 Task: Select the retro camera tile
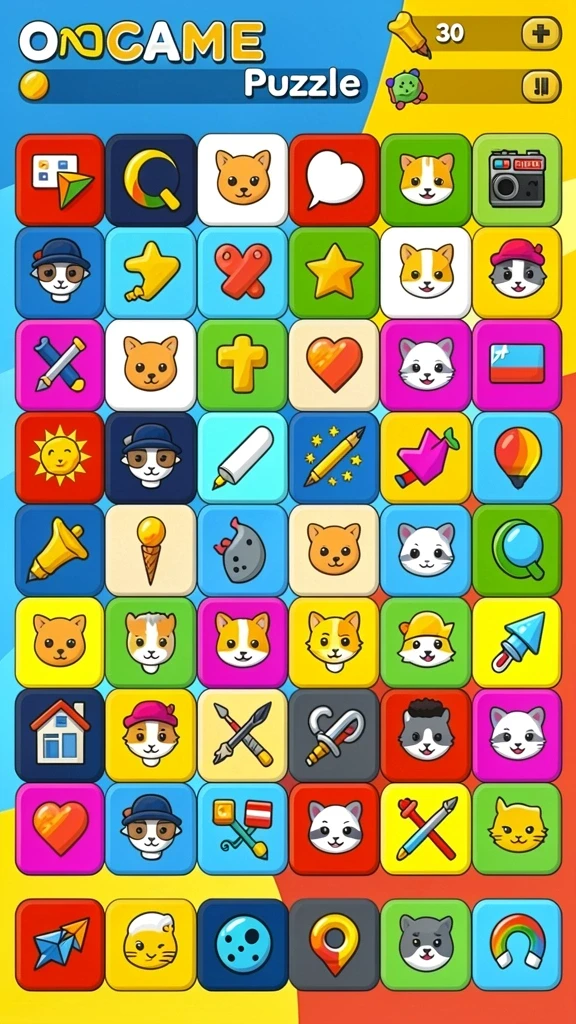pos(517,180)
